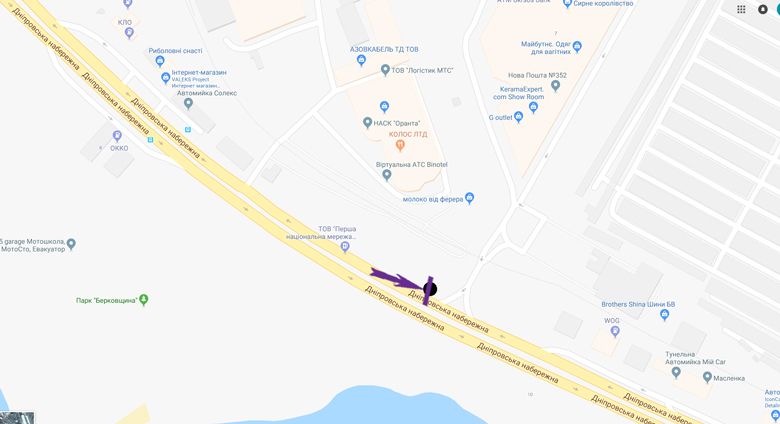Open the notifications bell
Image resolution: width=780 pixels, height=424 pixels.
763,9
